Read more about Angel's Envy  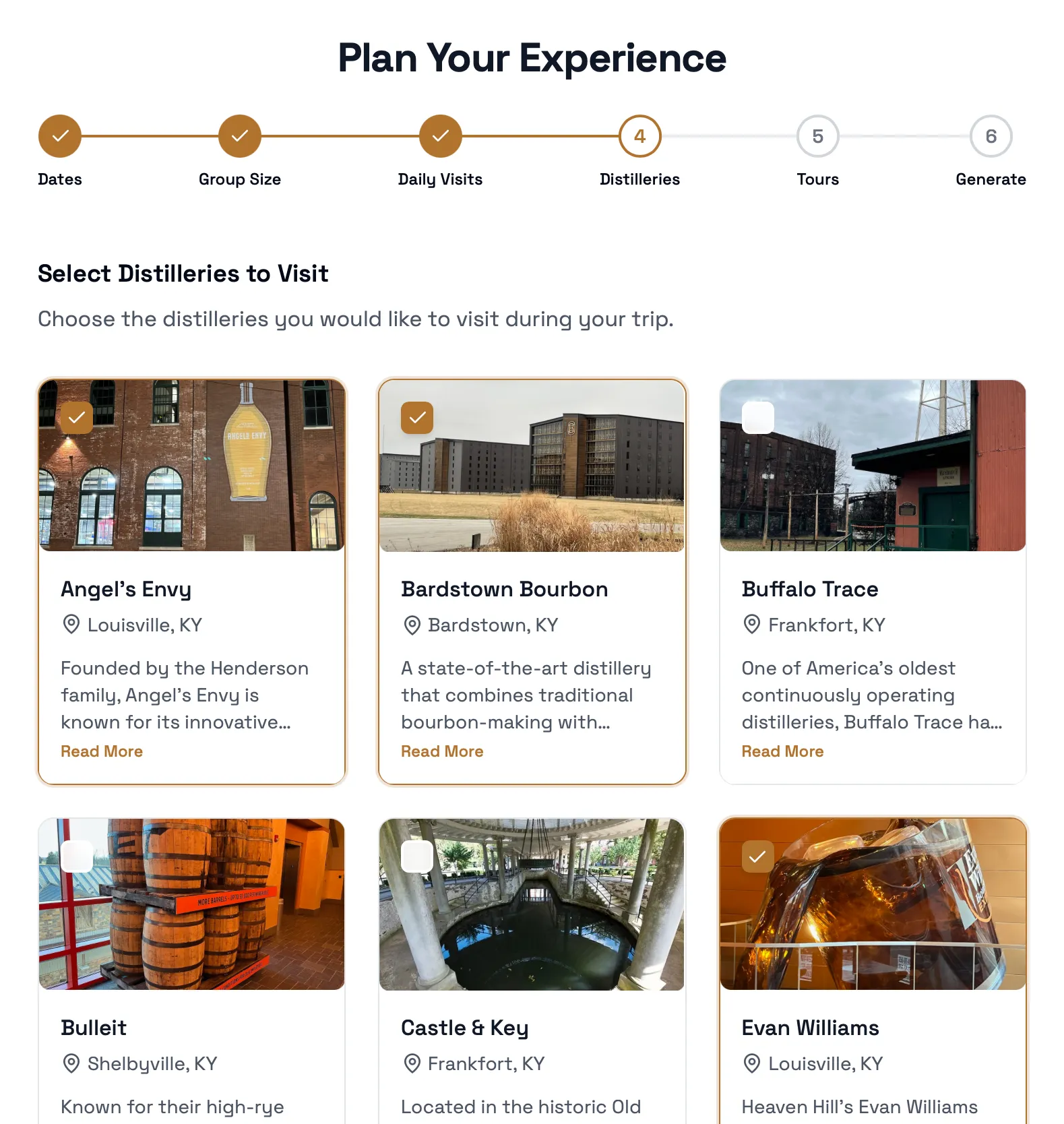pyautogui.click(x=102, y=751)
